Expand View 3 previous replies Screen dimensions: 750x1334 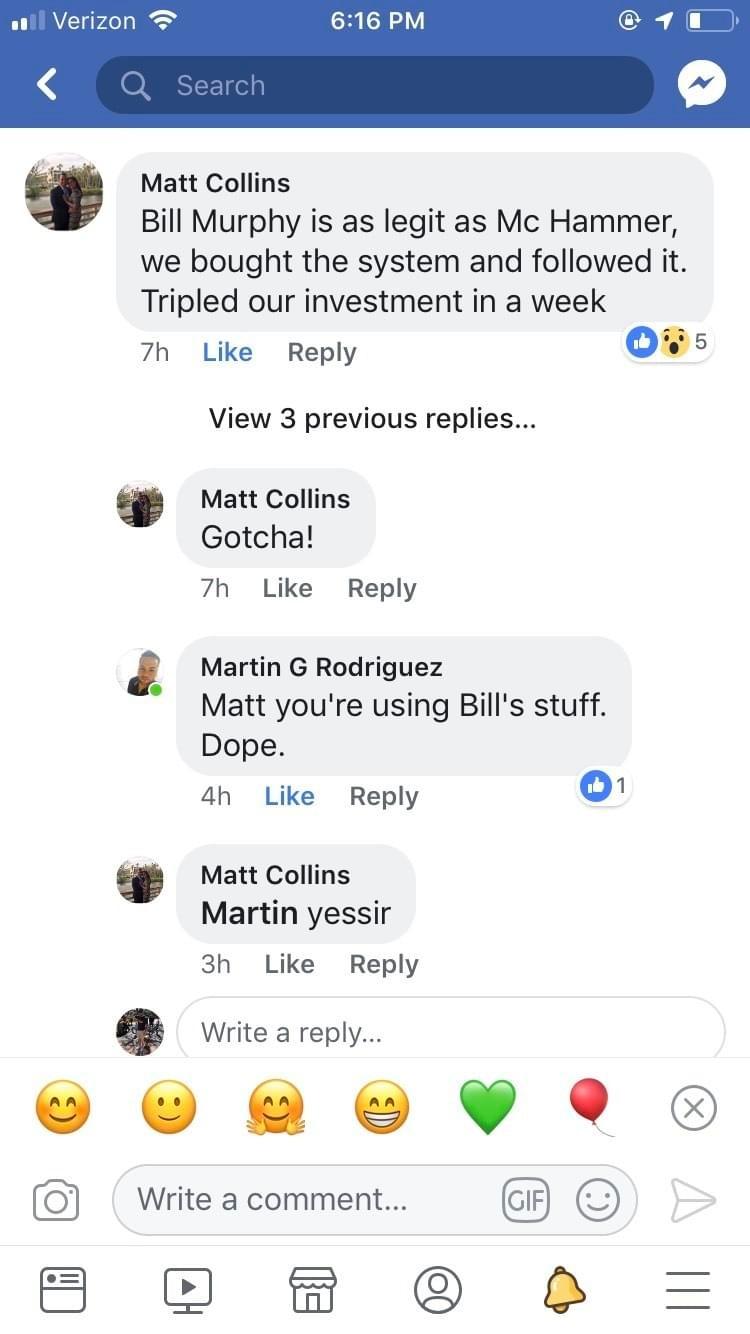pos(372,418)
